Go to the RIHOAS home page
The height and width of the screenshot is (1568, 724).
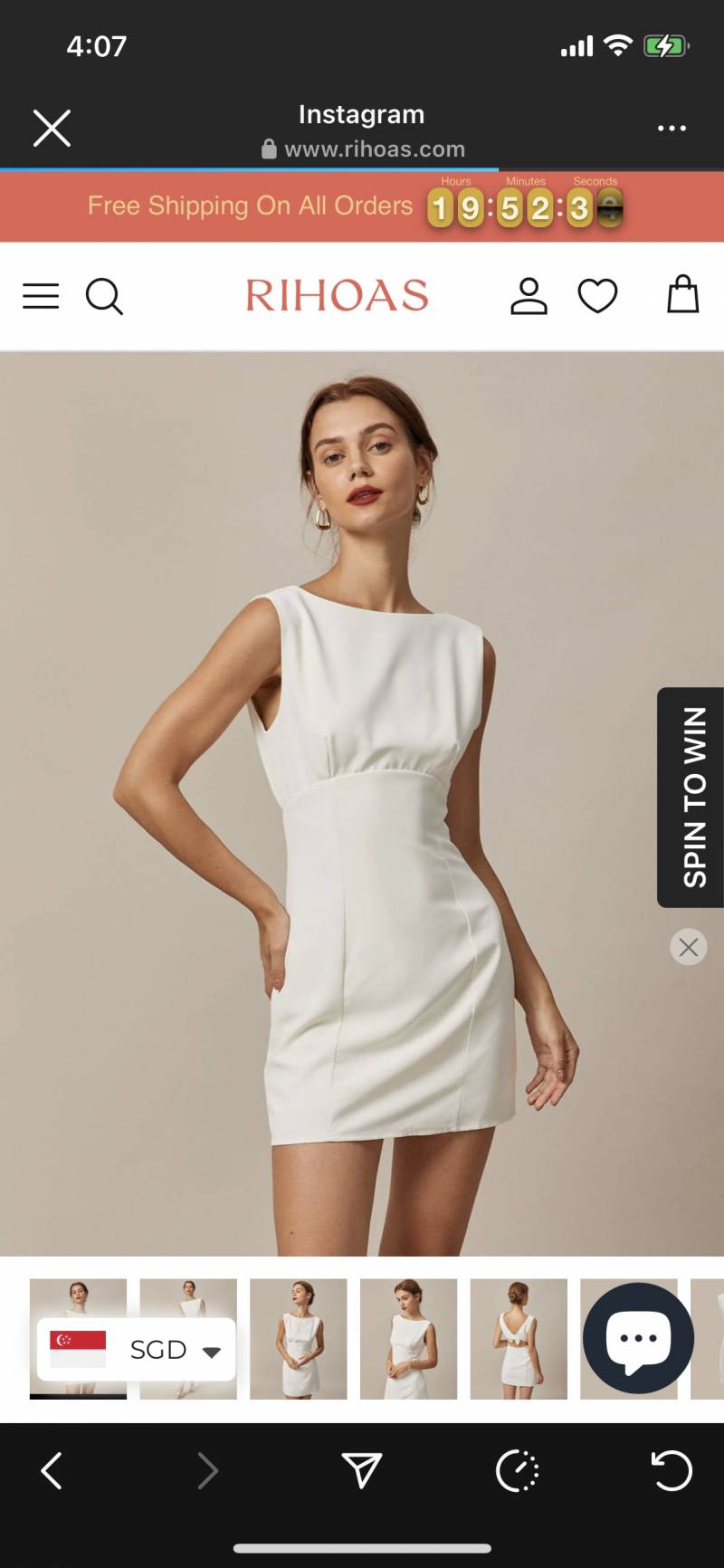pyautogui.click(x=337, y=296)
